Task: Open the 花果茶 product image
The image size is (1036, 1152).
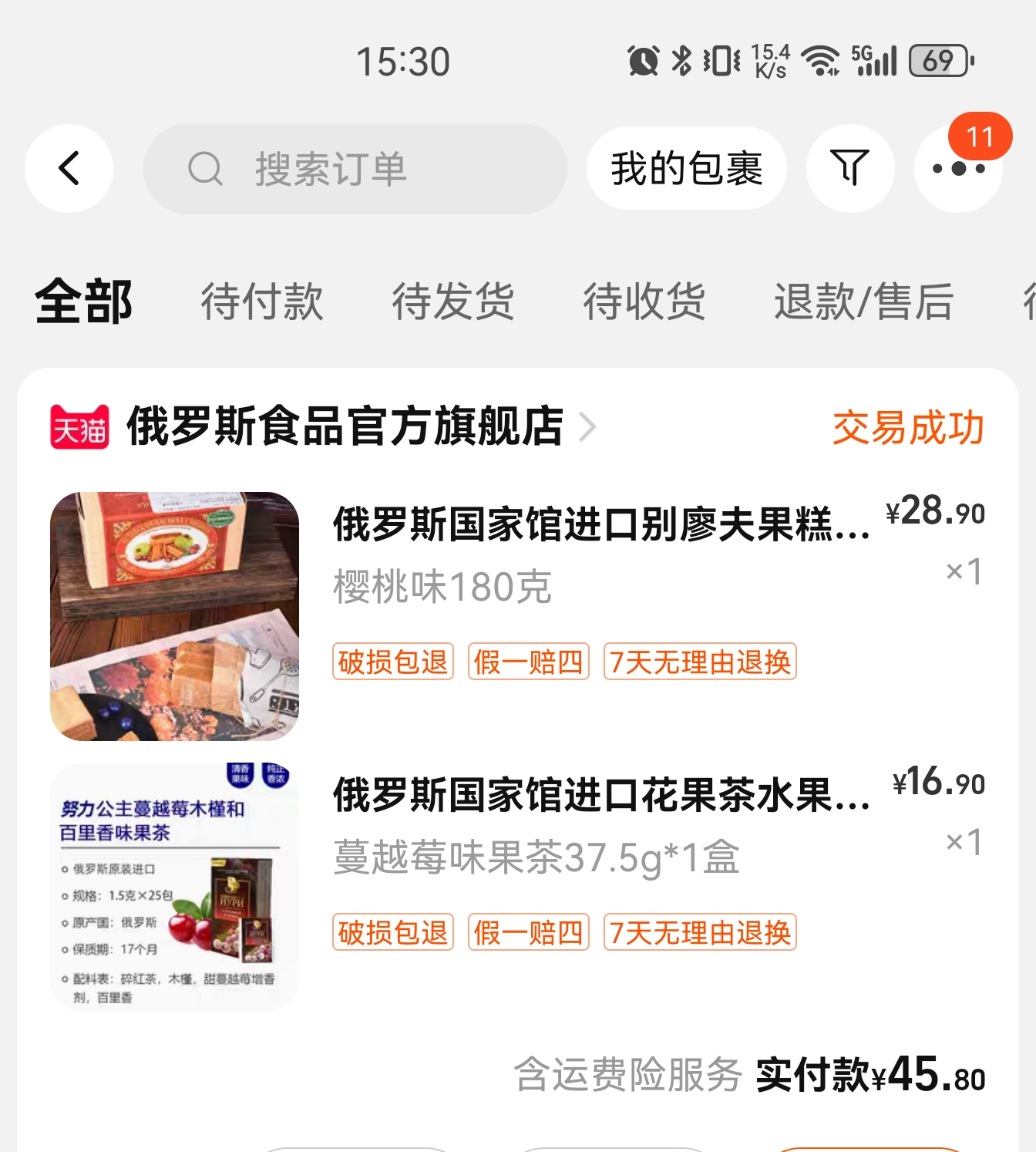Action: pyautogui.click(x=174, y=887)
